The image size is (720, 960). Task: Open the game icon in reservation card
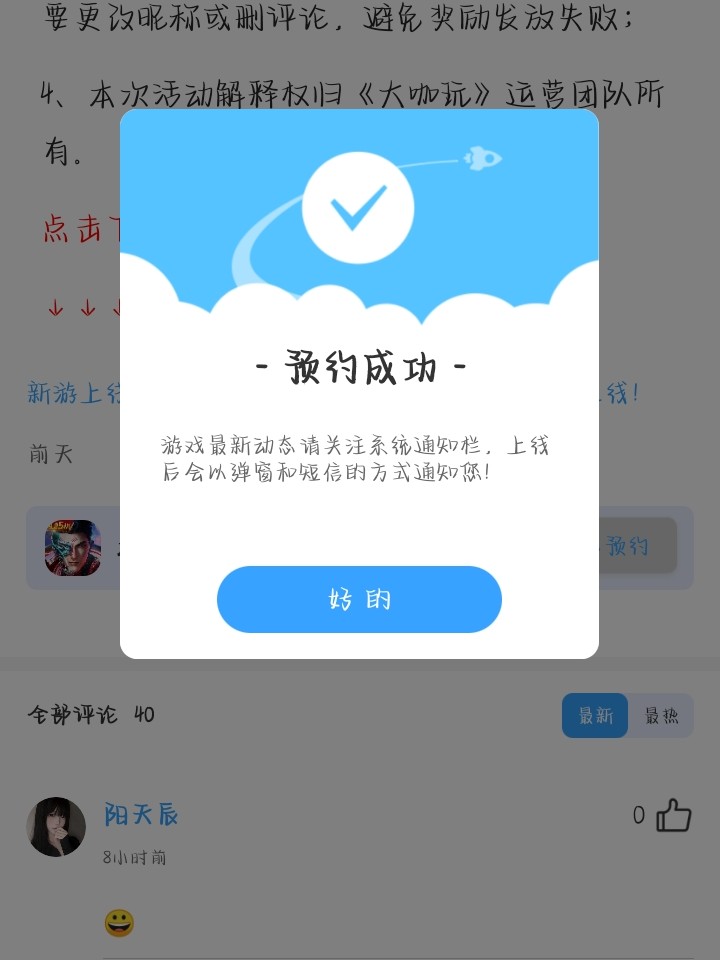point(73,547)
